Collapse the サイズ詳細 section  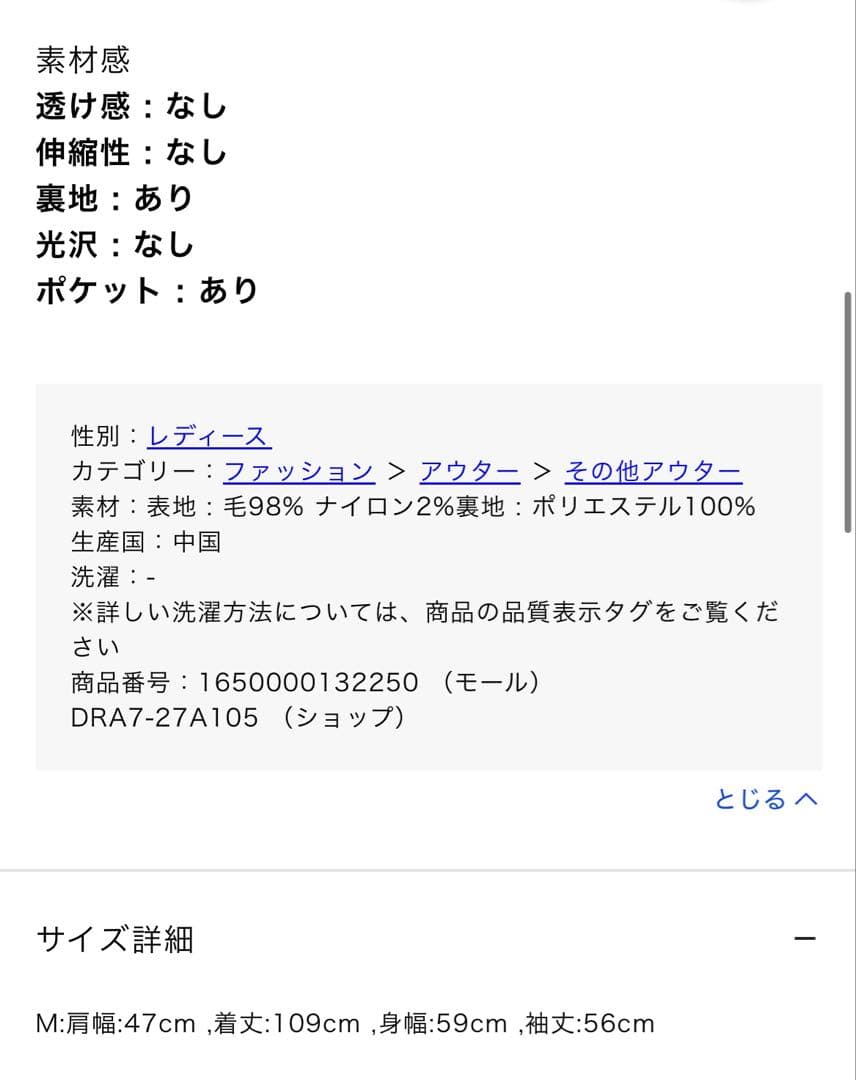117,940
